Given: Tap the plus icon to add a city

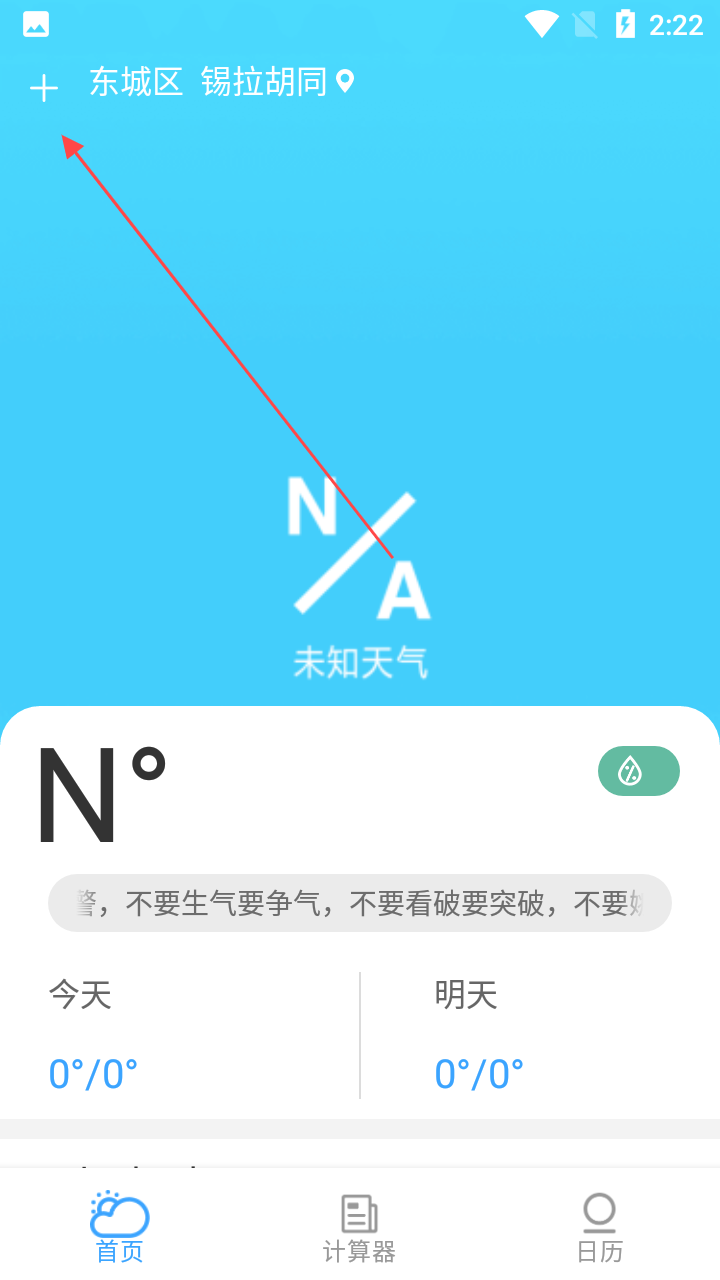Looking at the screenshot, I should click(x=44, y=88).
